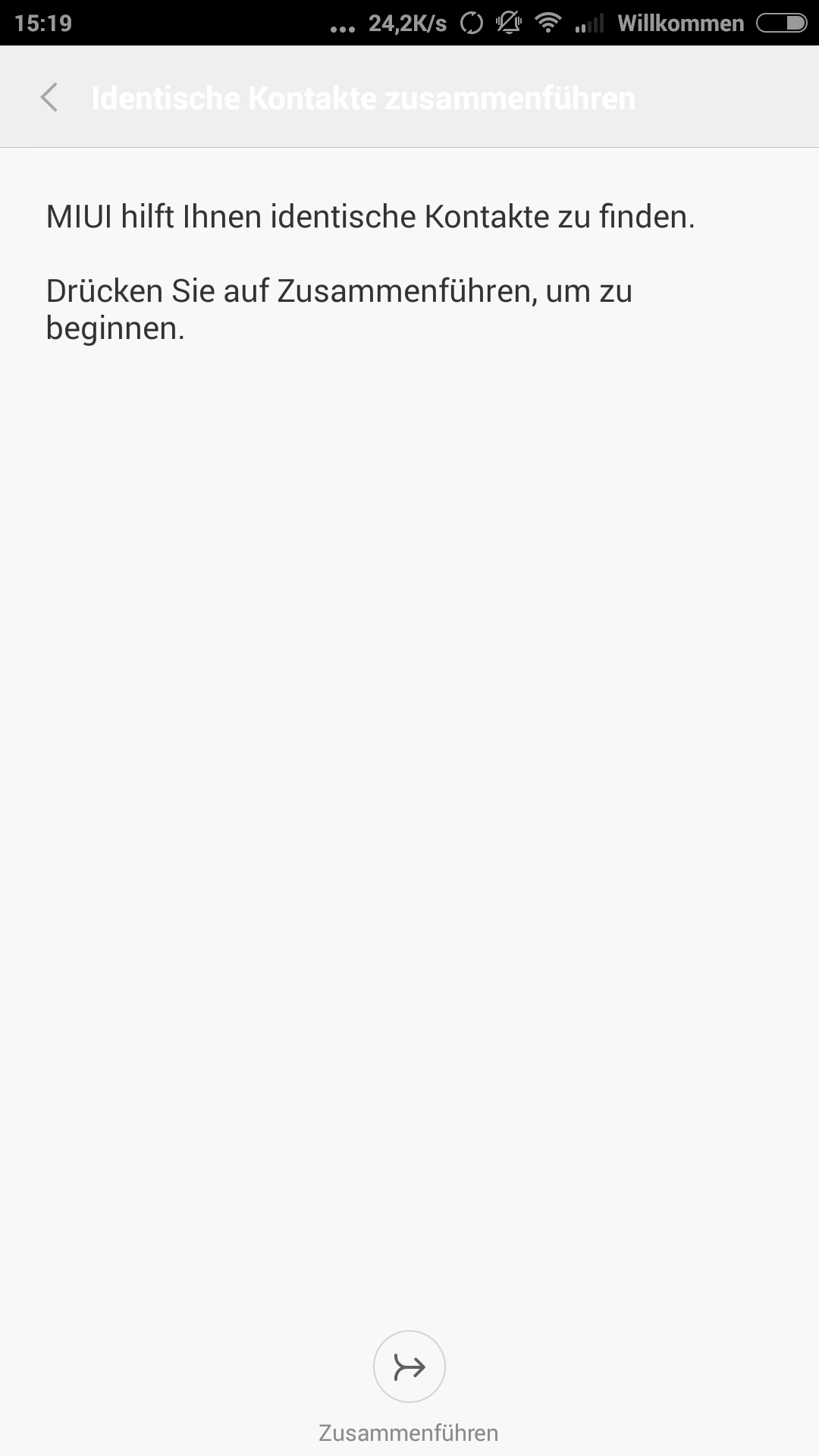Tap the Zusammenführen merge button
Viewport: 819px width, 1456px height.
click(409, 1367)
